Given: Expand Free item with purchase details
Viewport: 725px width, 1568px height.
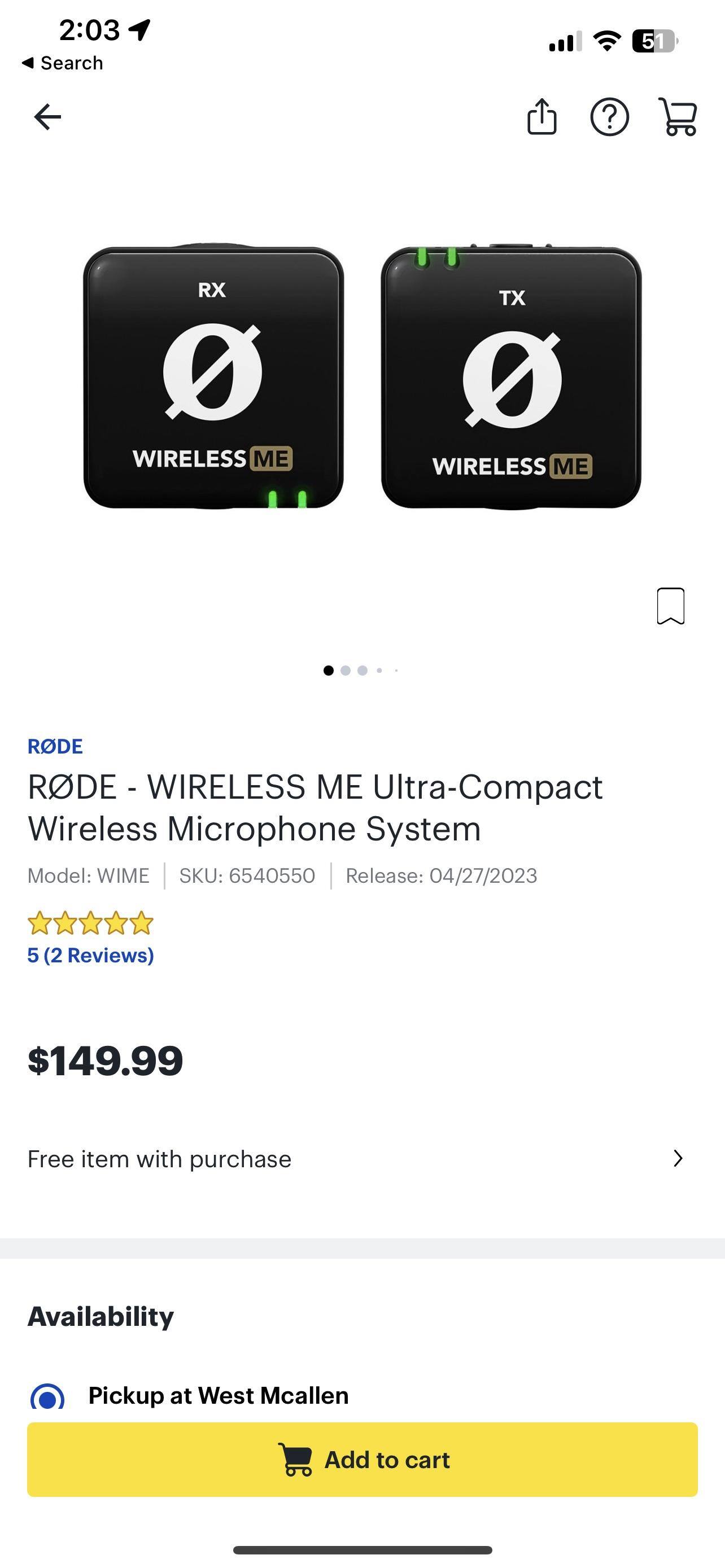Looking at the screenshot, I should 159,1158.
